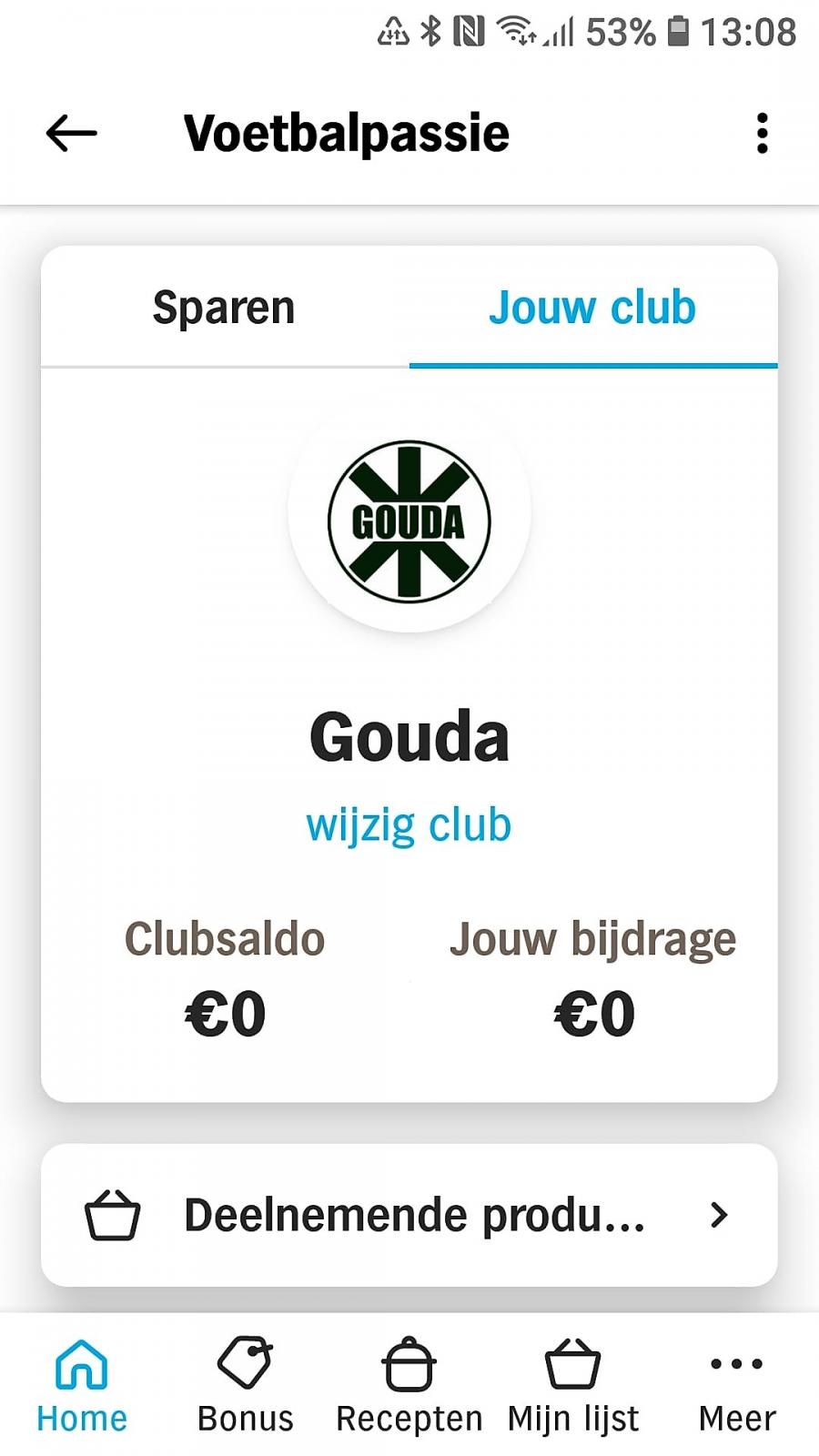Open the Deelnemende producten row
Viewport: 819px width, 1456px height.
coord(409,1215)
